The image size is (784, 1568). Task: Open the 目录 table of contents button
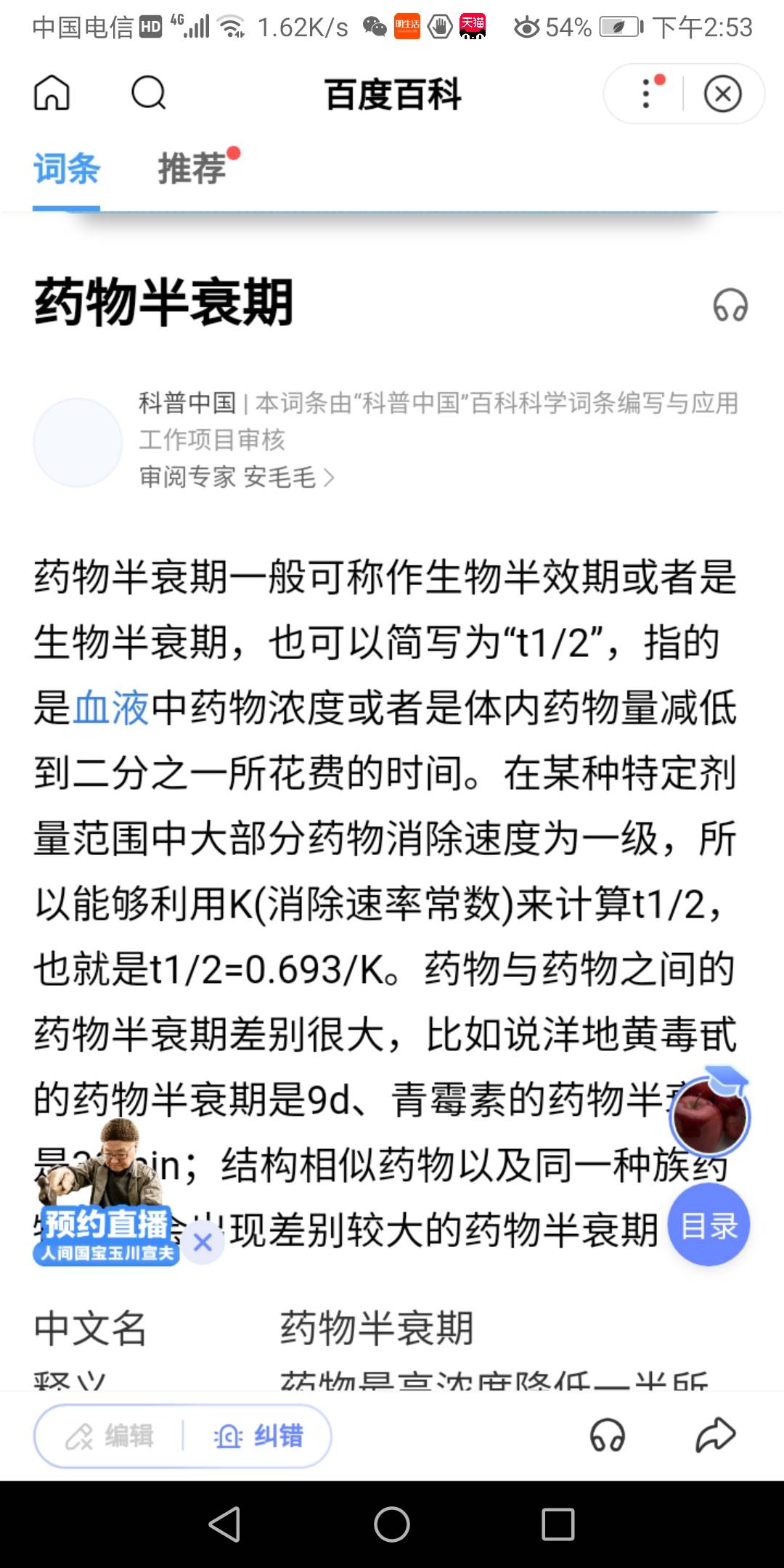pos(709,1226)
